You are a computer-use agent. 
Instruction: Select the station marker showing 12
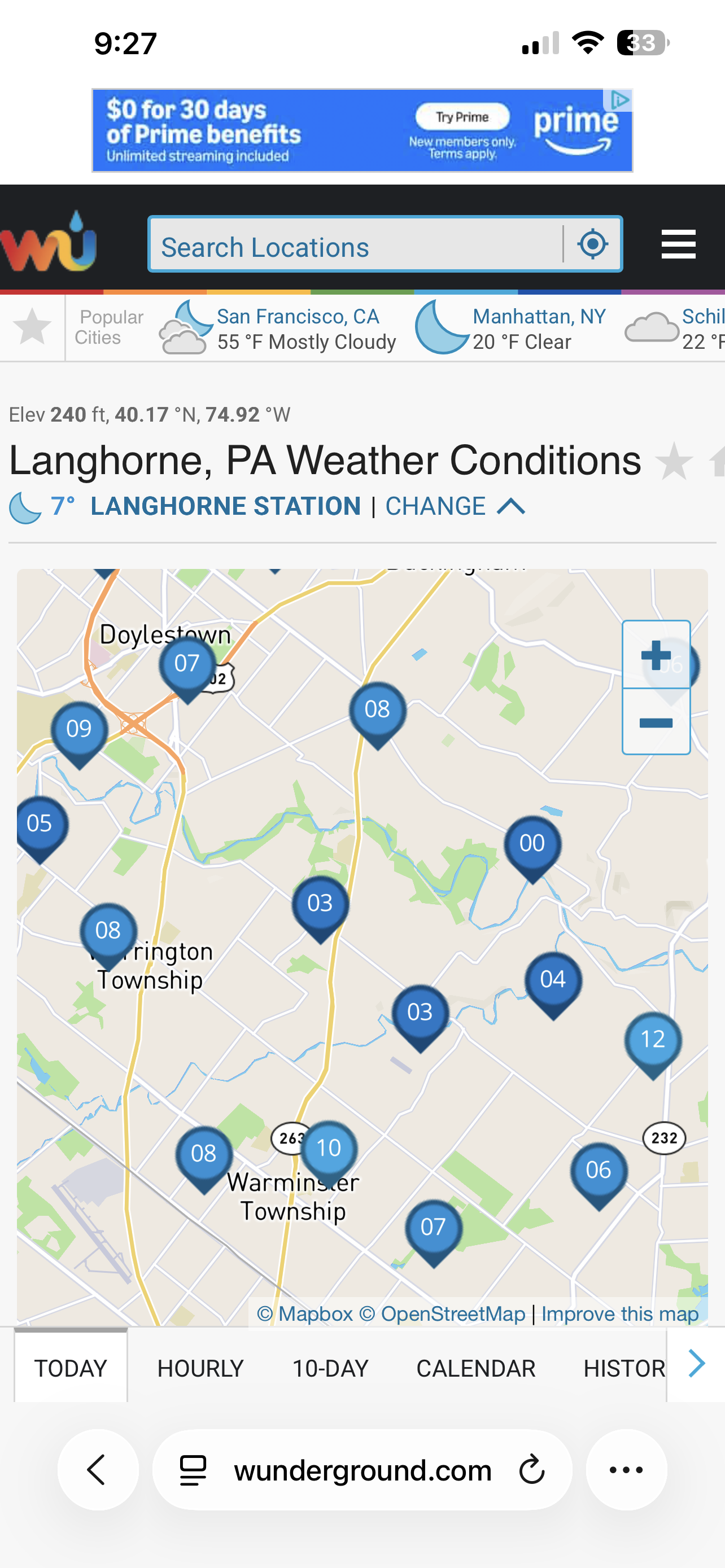[653, 1040]
